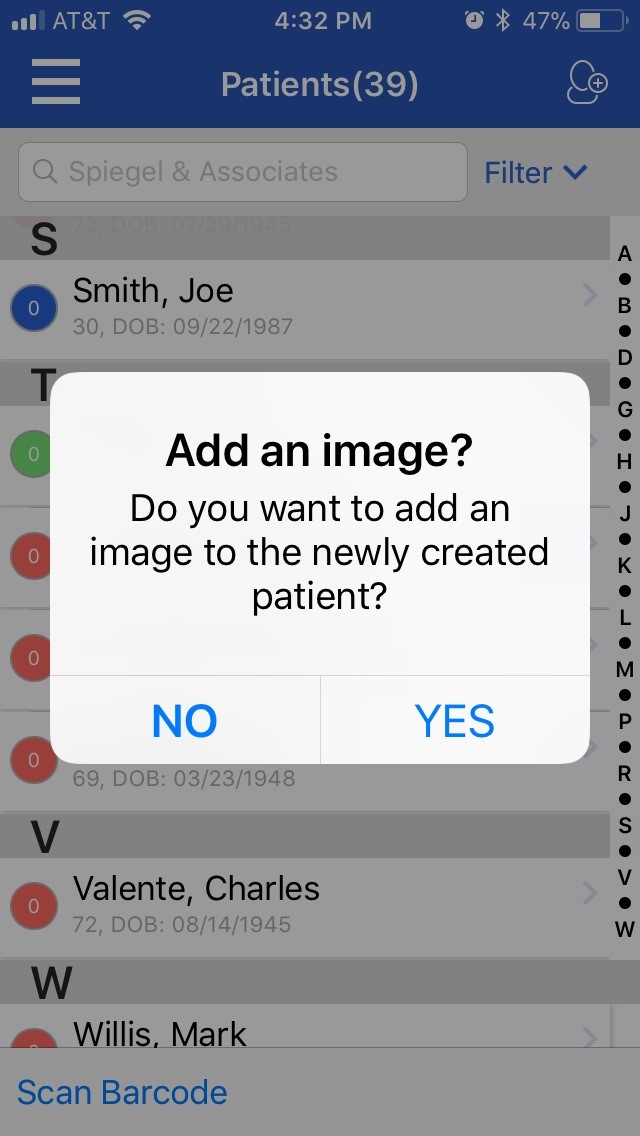
Task: Add a new patient icon
Action: pos(586,83)
